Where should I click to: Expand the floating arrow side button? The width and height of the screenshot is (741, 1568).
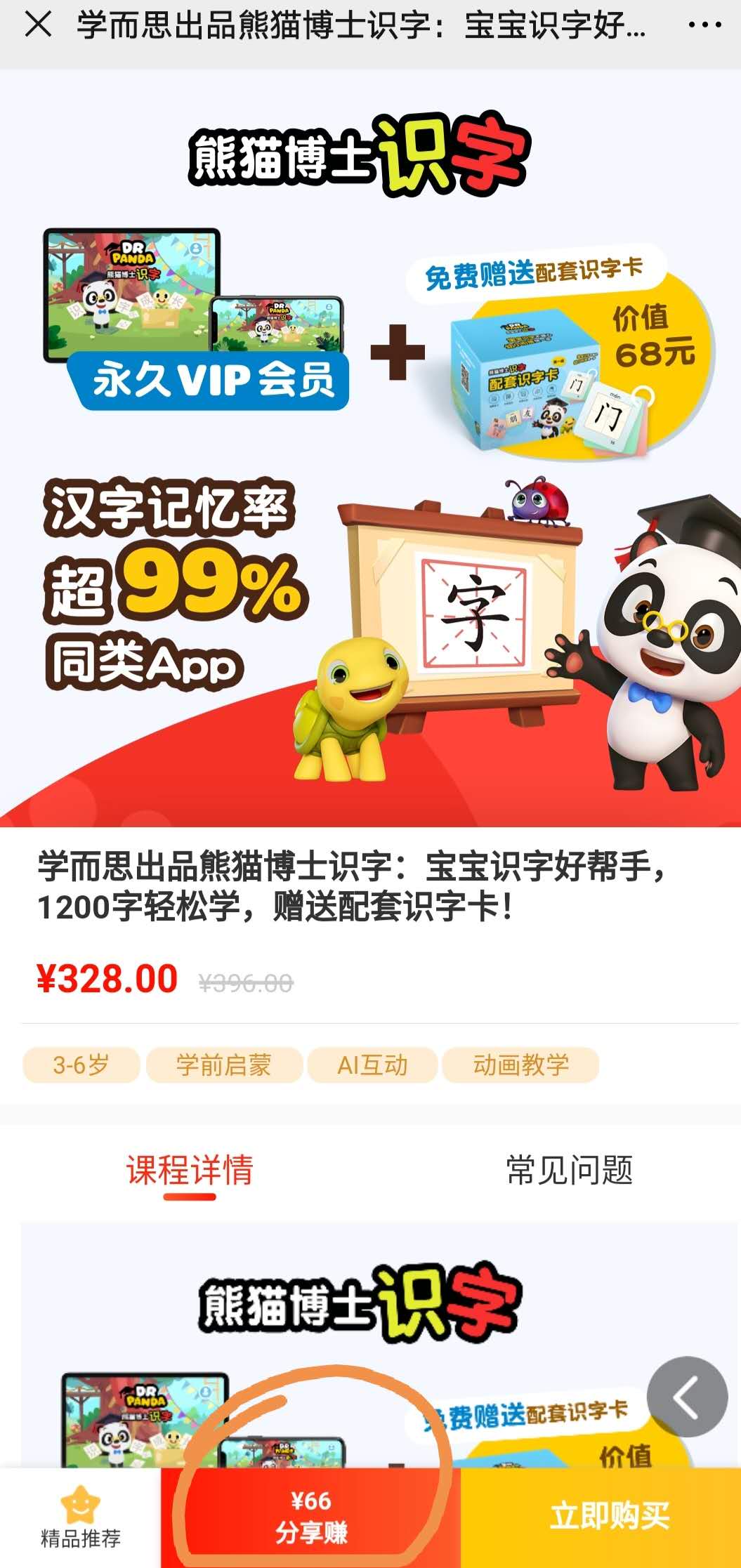pyautogui.click(x=686, y=1397)
